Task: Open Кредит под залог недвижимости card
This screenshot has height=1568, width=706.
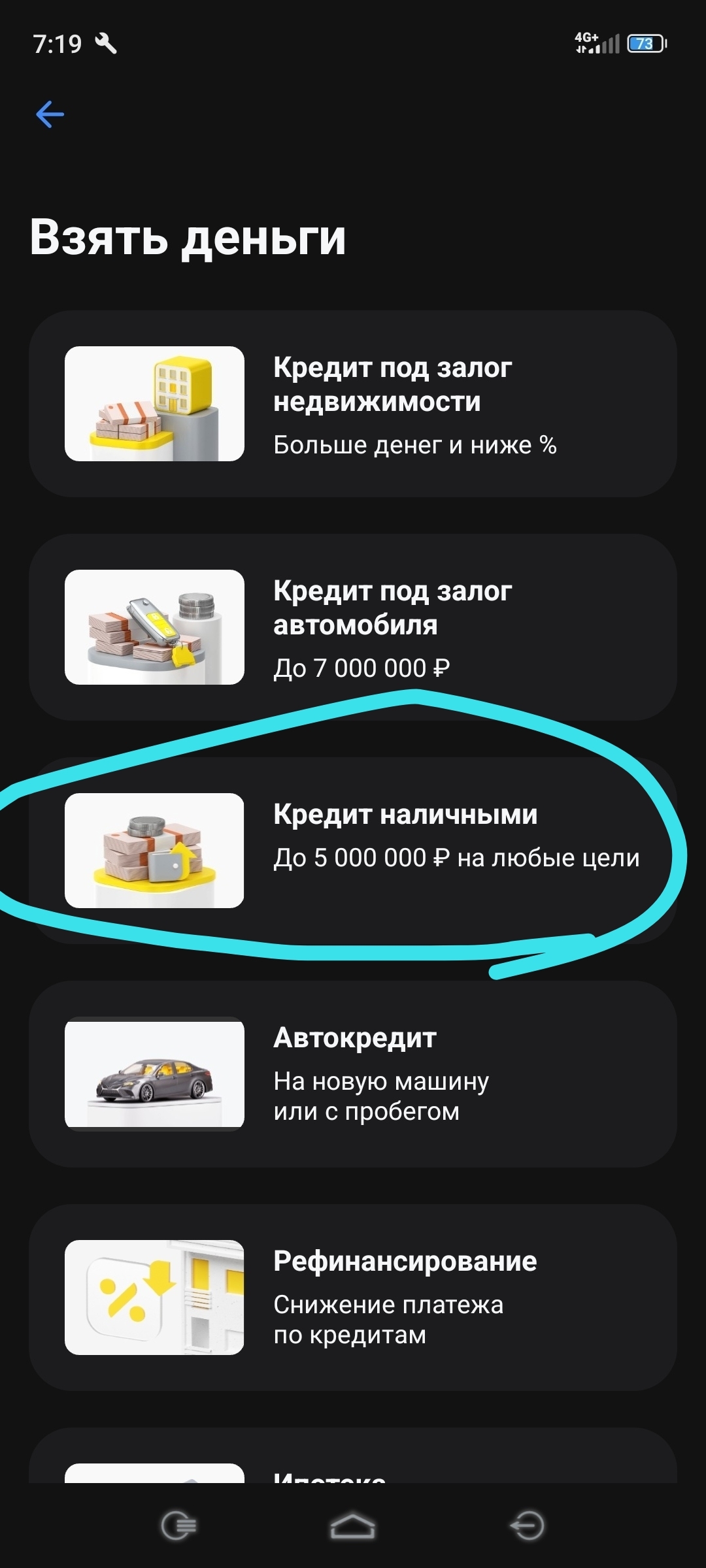Action: 352,404
